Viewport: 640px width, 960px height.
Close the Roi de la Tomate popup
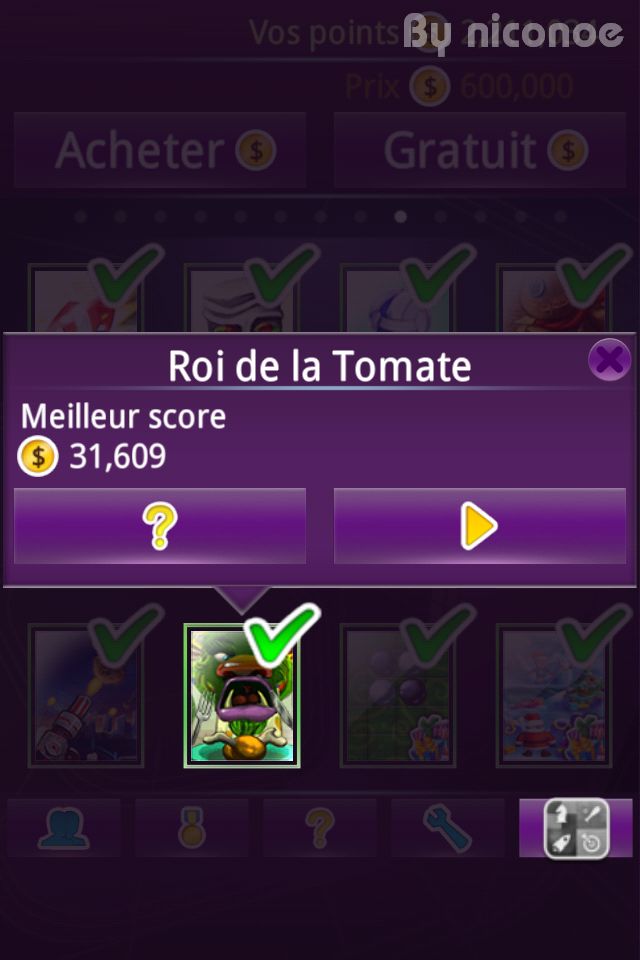[608, 360]
